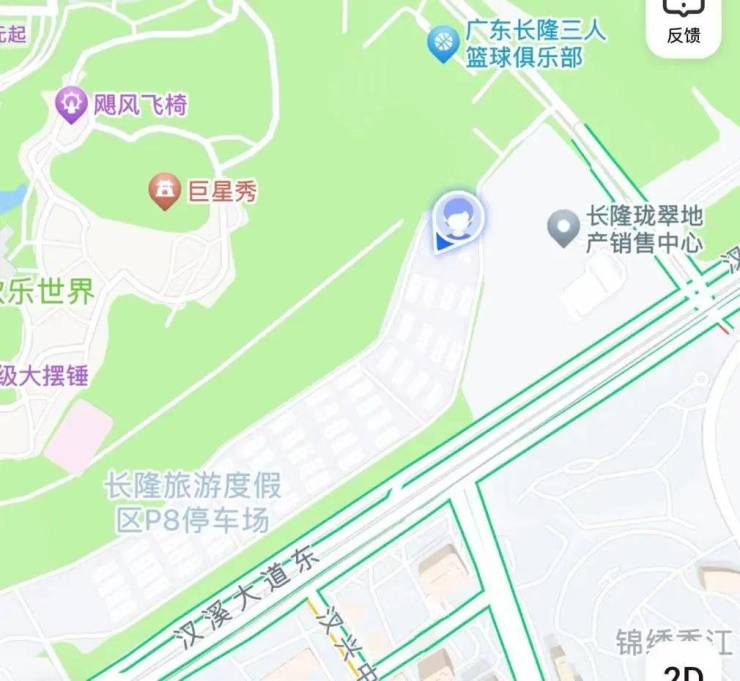Tap the current location avatar marker
Viewport: 740px width, 681px height.
tap(458, 218)
